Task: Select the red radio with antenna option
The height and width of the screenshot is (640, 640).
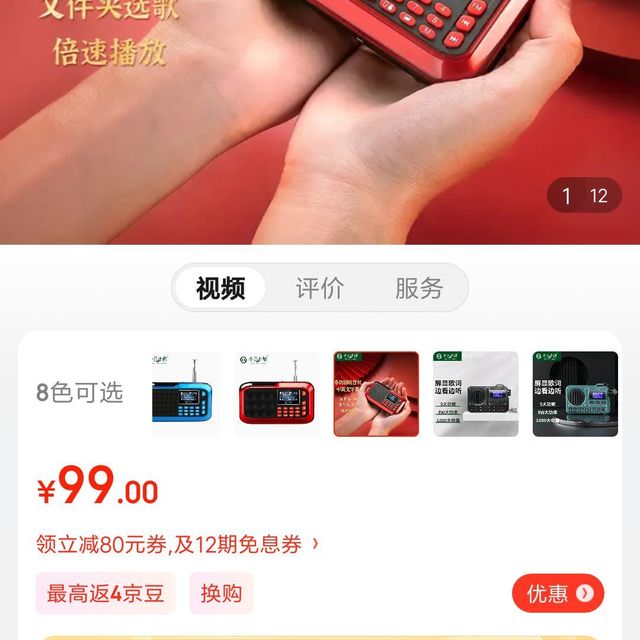Action: 276,394
